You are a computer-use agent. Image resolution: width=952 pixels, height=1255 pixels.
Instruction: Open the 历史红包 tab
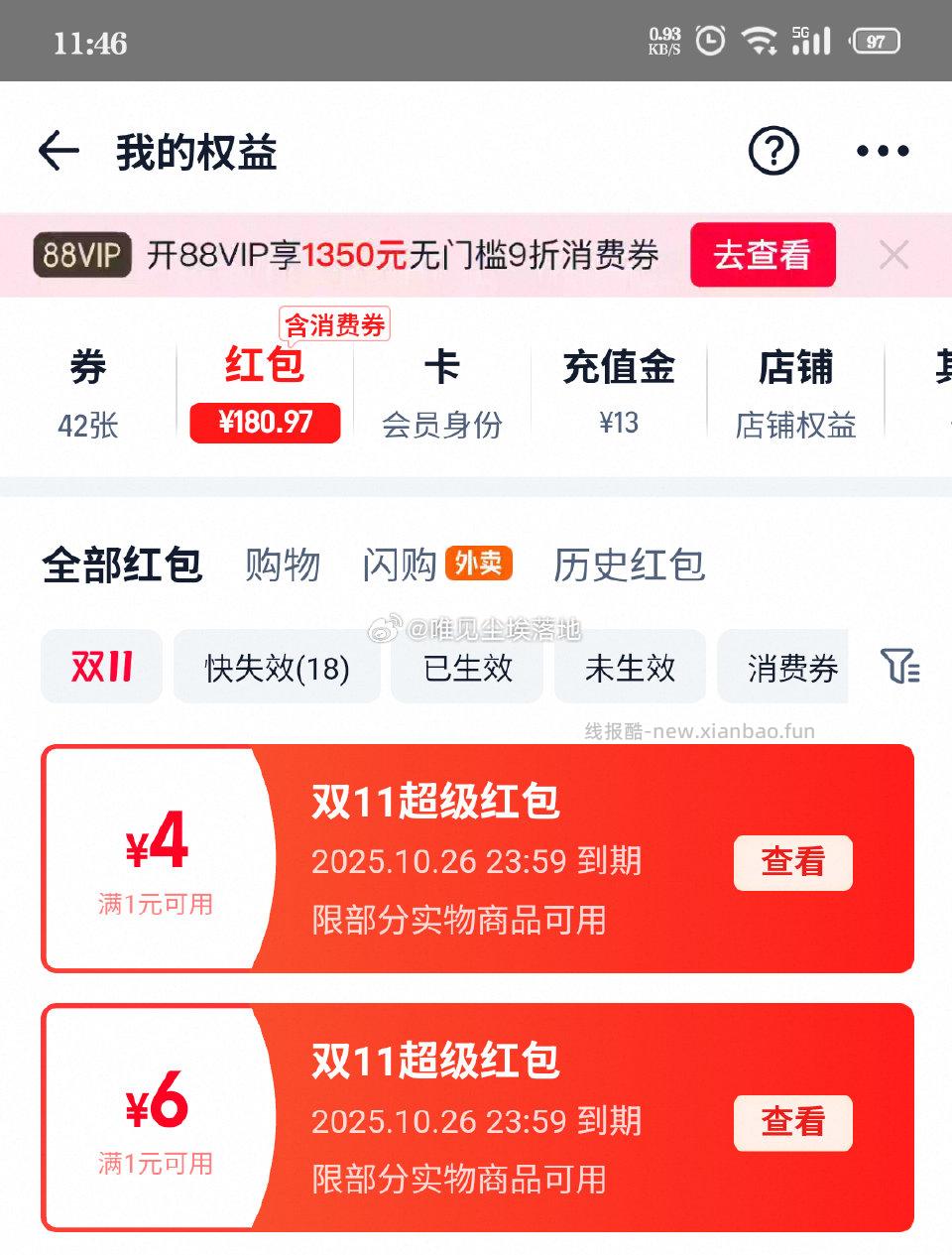coord(629,564)
